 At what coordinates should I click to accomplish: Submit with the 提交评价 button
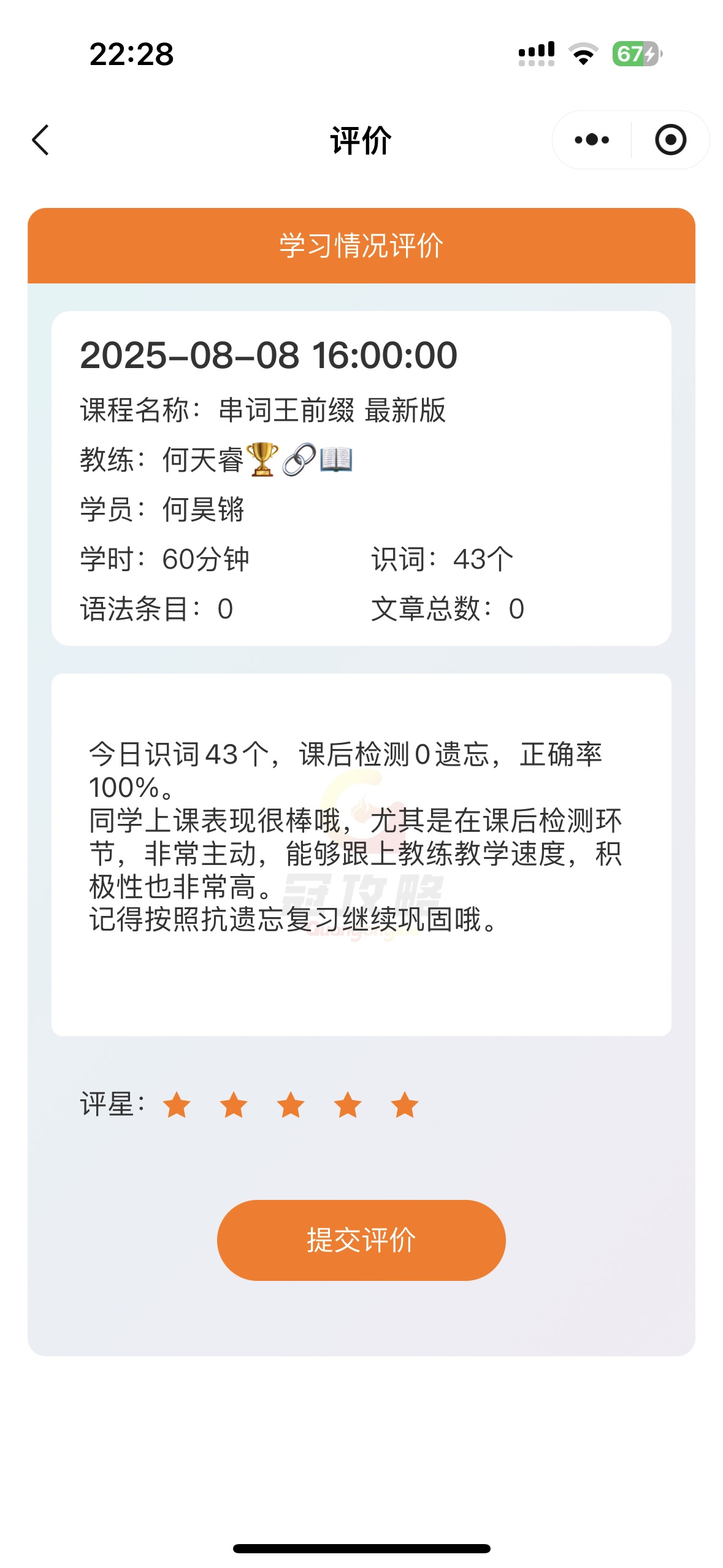[x=361, y=1240]
